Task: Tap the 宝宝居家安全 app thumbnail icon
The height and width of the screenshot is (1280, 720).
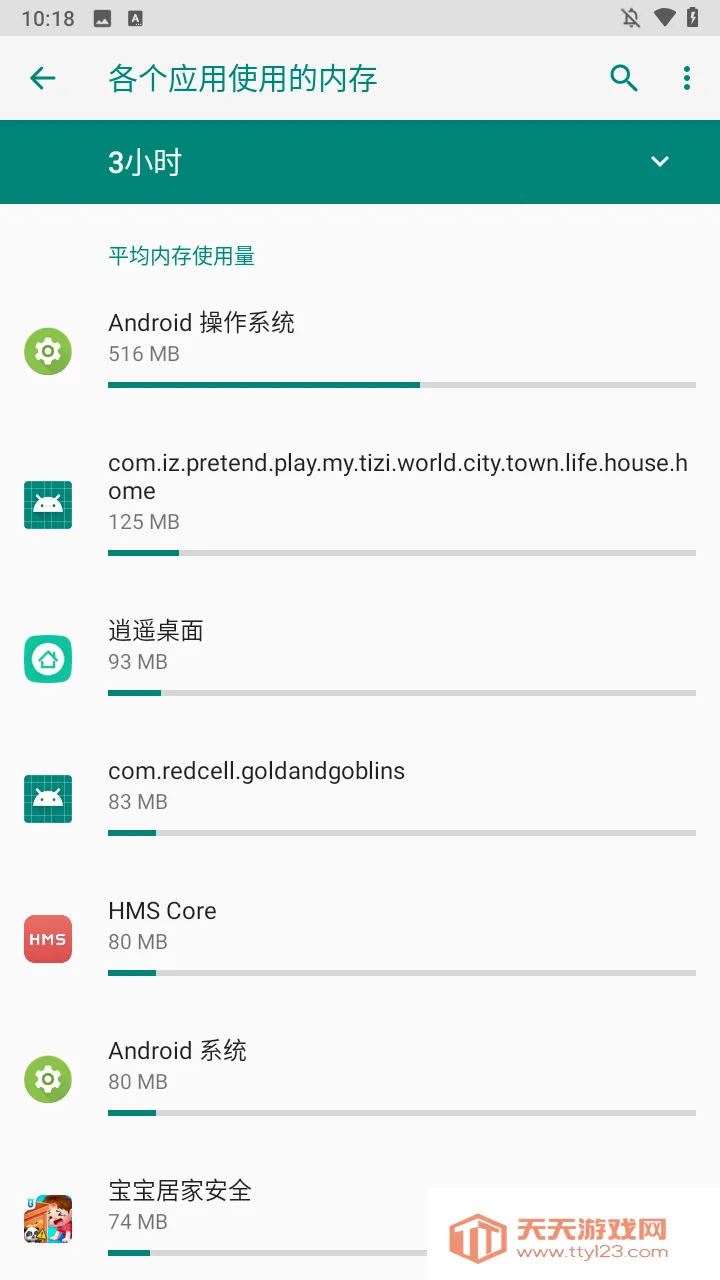Action: point(47,1218)
